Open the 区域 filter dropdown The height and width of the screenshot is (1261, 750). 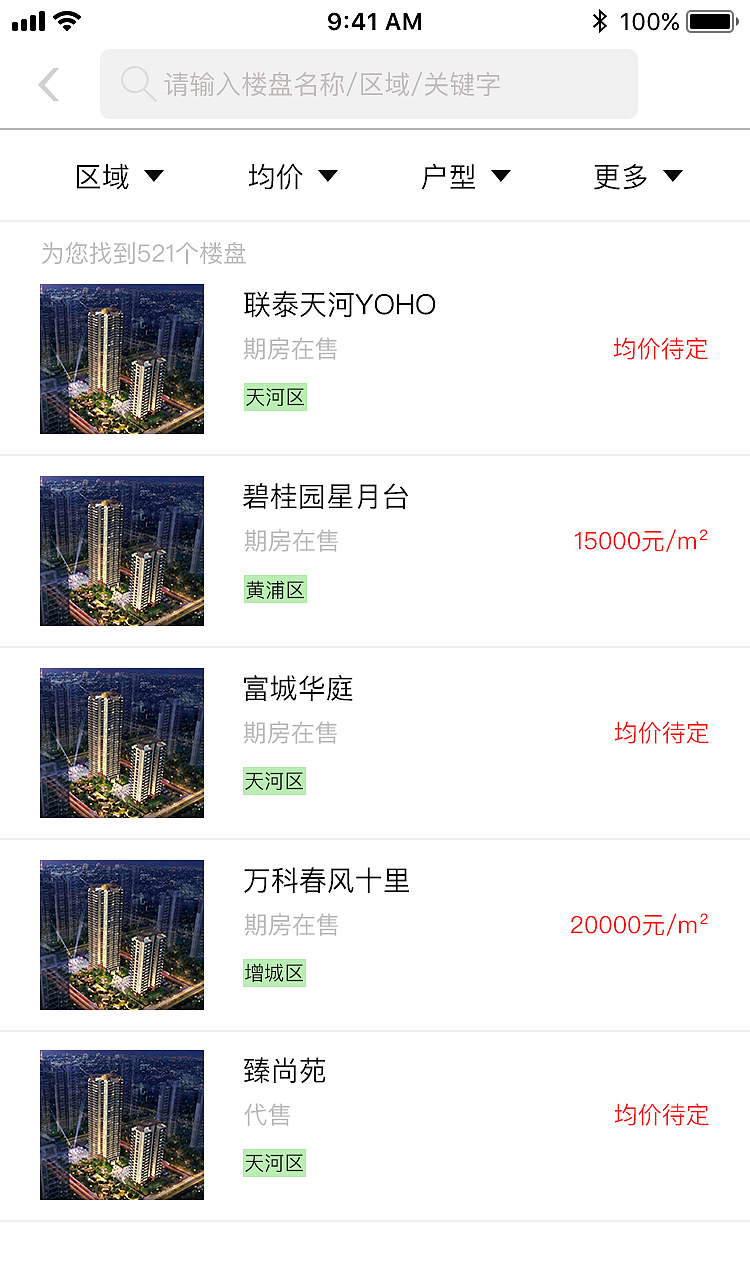tap(120, 175)
